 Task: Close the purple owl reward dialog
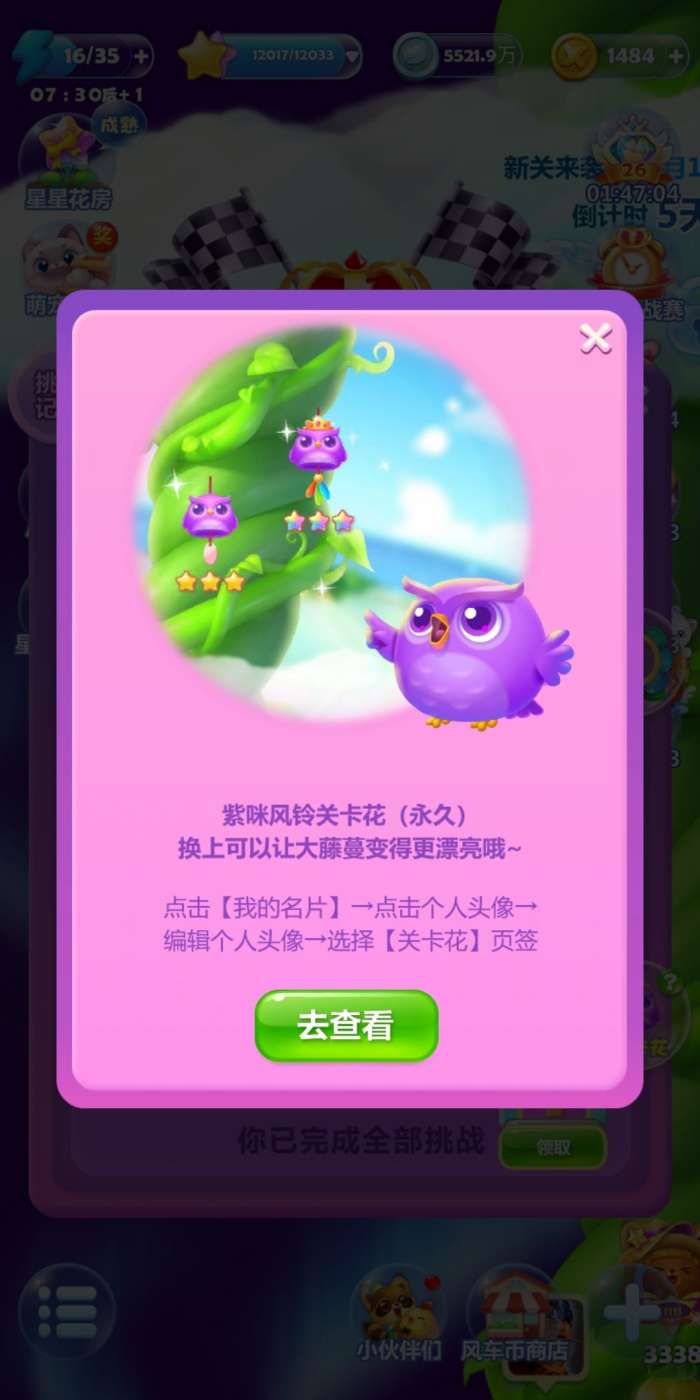[x=595, y=339]
